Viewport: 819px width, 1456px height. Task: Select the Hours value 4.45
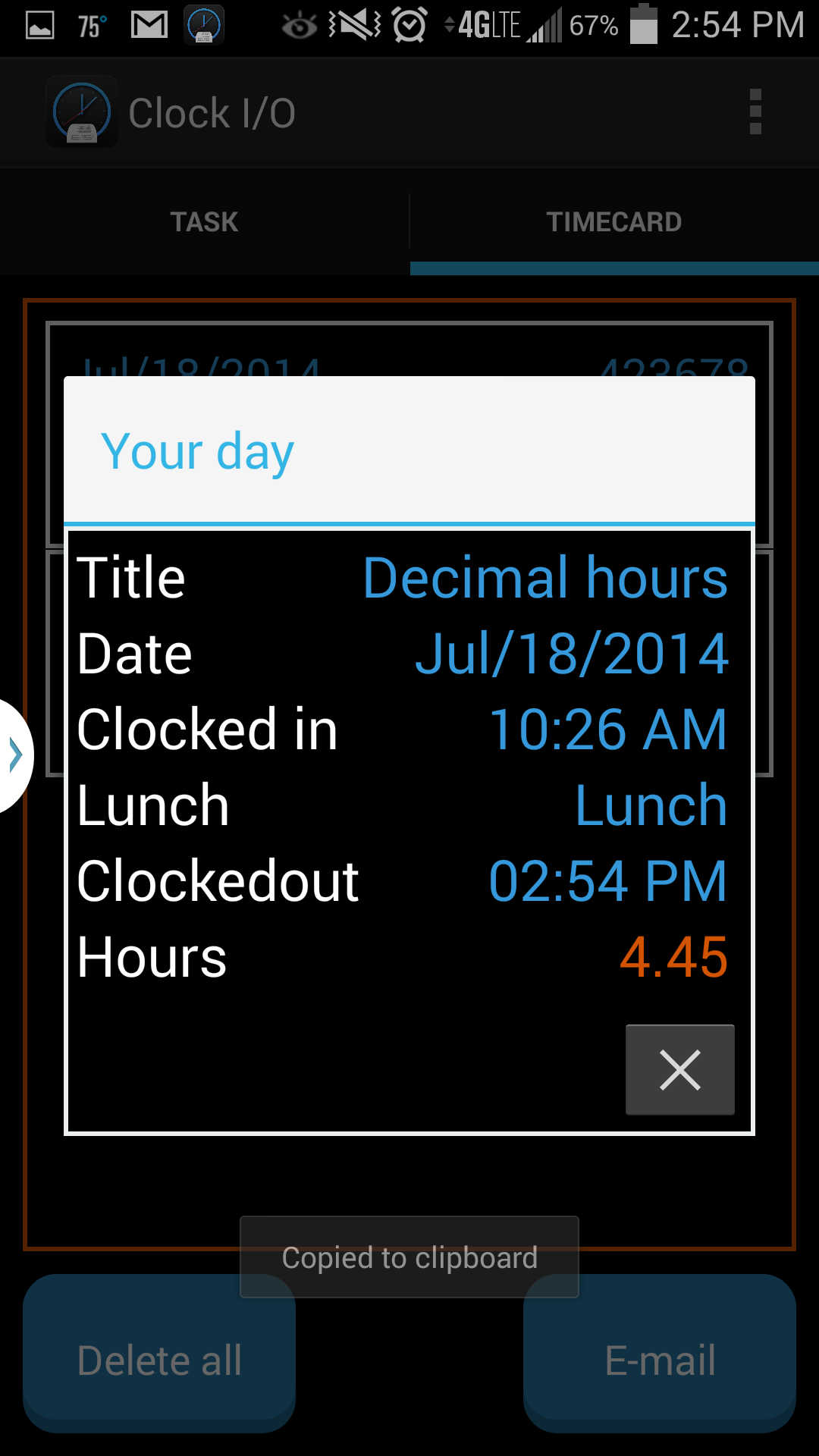point(673,957)
